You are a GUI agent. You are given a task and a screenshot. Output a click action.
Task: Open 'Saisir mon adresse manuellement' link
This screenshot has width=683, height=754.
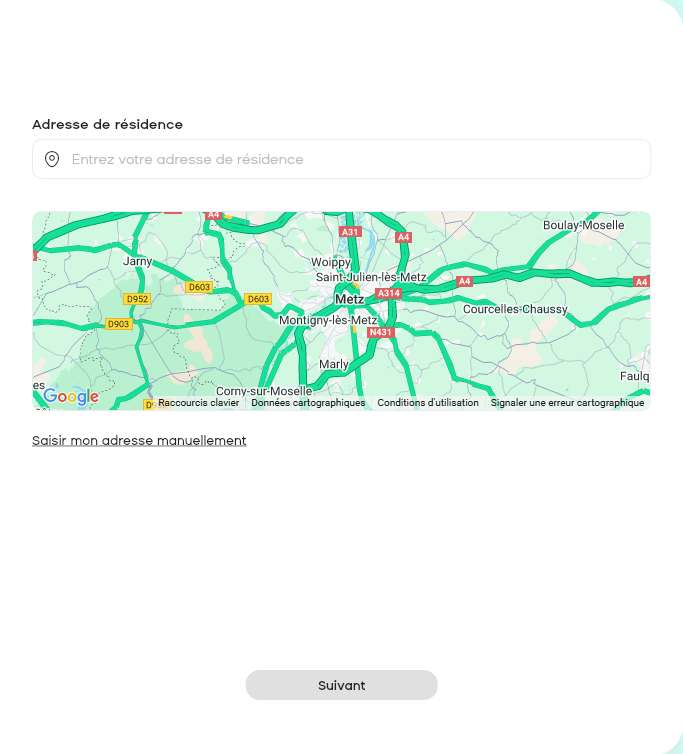coord(139,440)
